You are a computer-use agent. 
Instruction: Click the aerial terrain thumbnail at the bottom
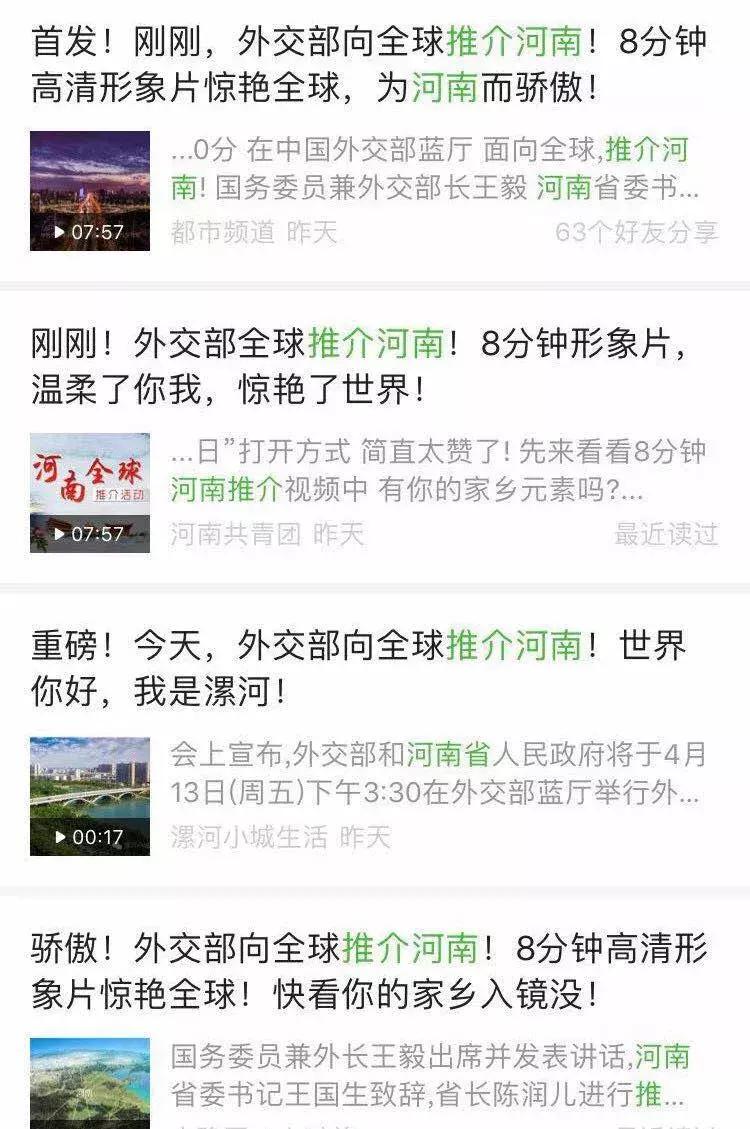(90, 1085)
